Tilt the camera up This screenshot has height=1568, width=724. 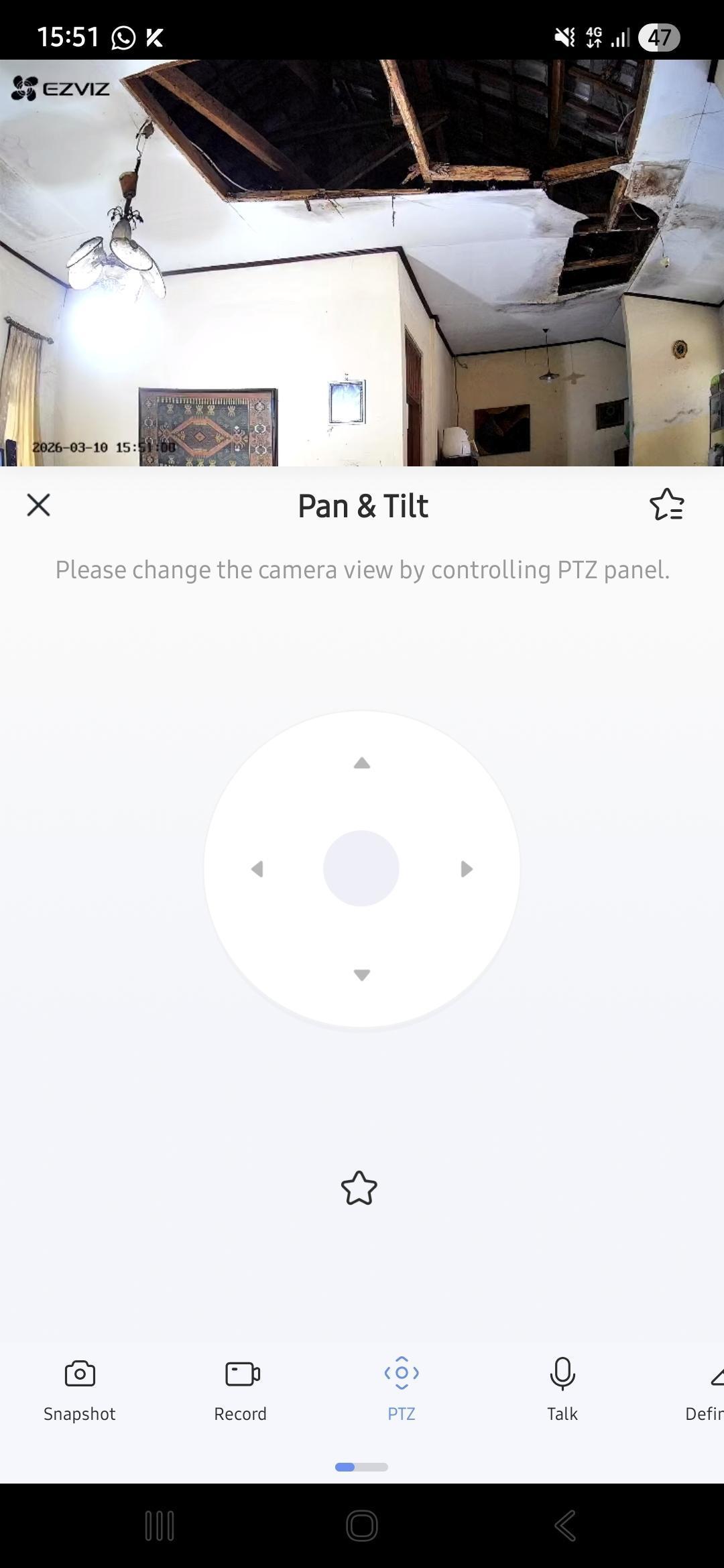pyautogui.click(x=362, y=763)
